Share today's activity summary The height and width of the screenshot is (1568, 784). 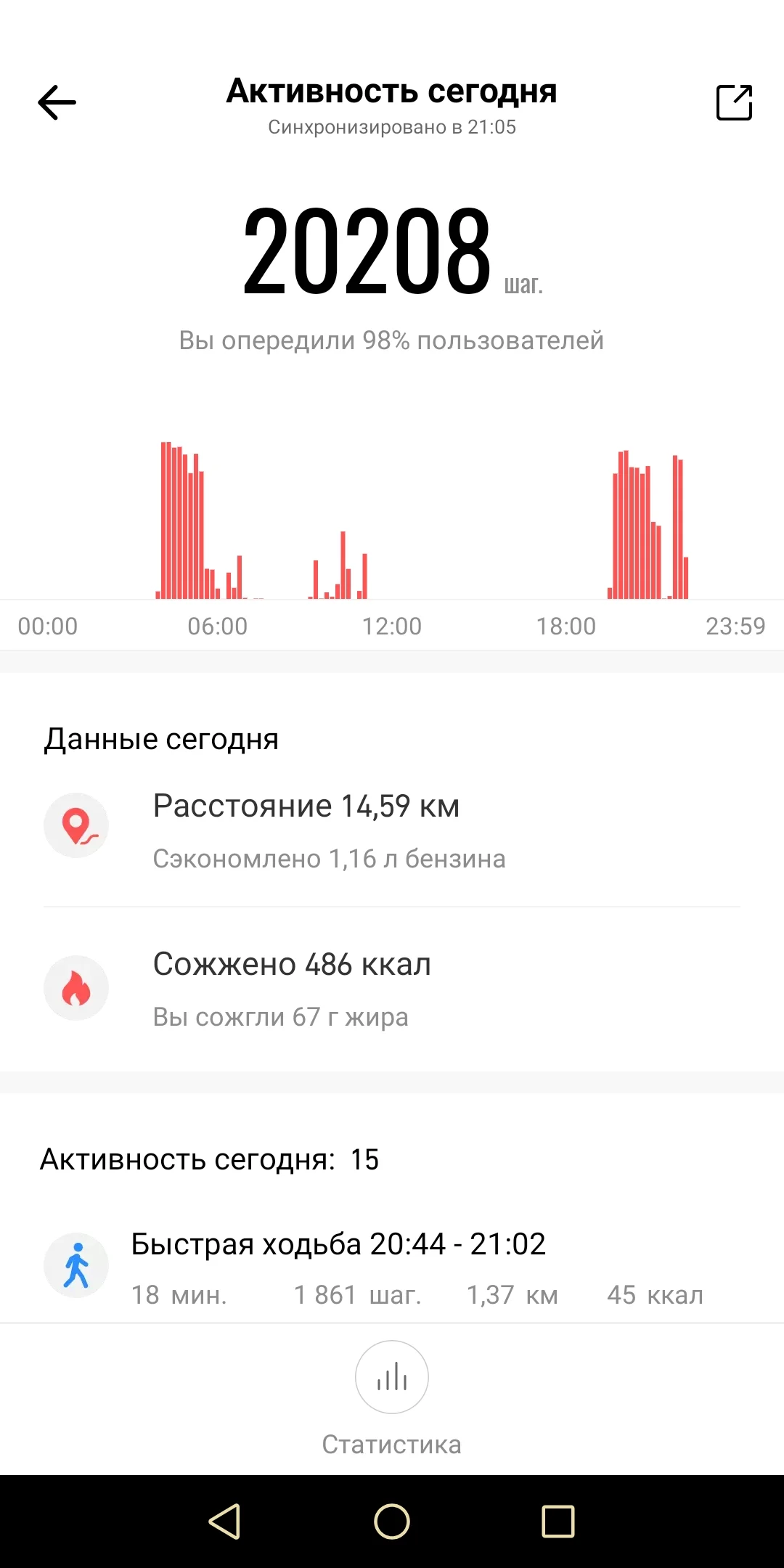(x=734, y=102)
